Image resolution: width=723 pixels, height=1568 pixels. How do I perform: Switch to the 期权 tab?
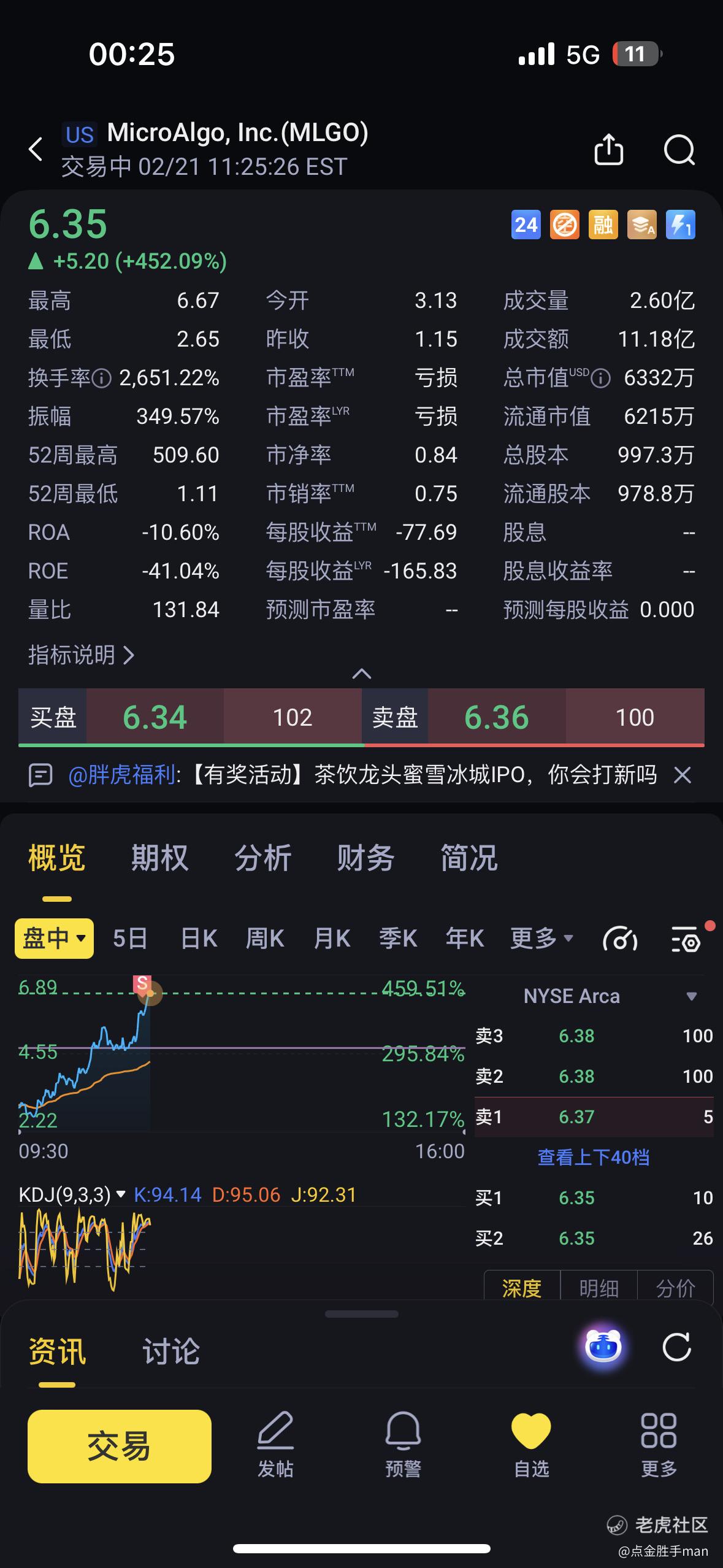tap(159, 858)
